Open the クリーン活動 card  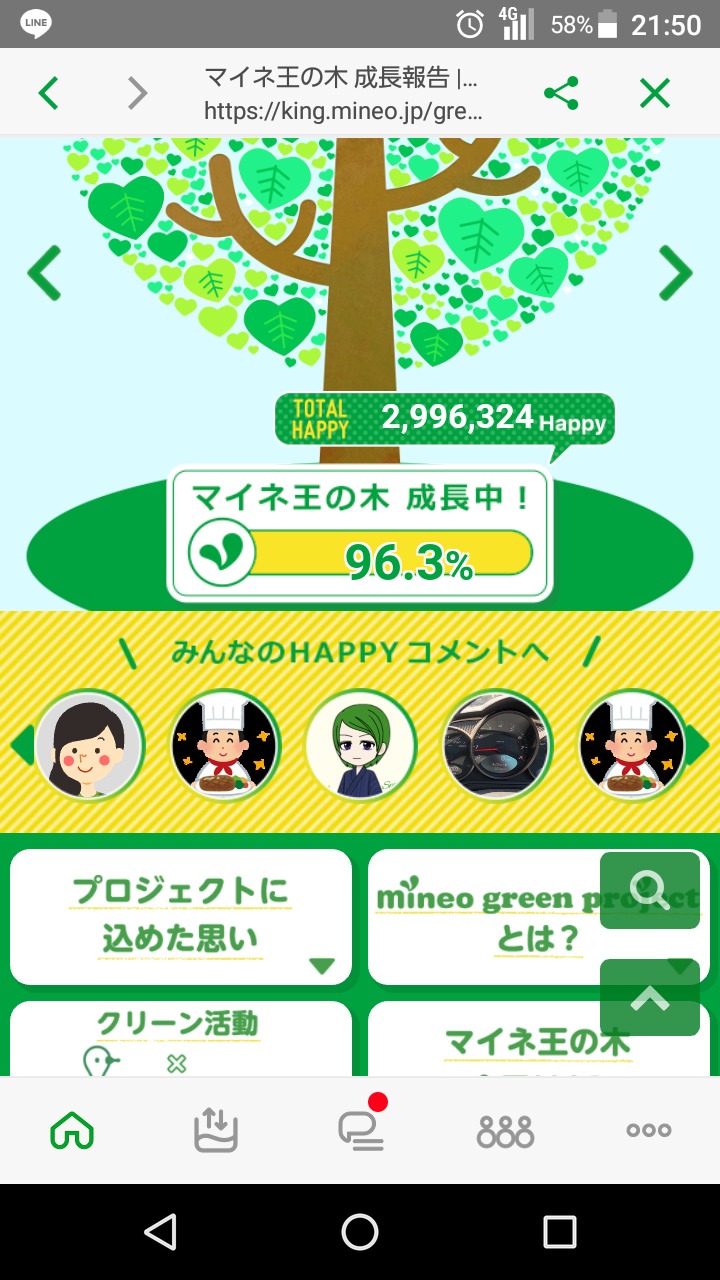coord(181,1038)
